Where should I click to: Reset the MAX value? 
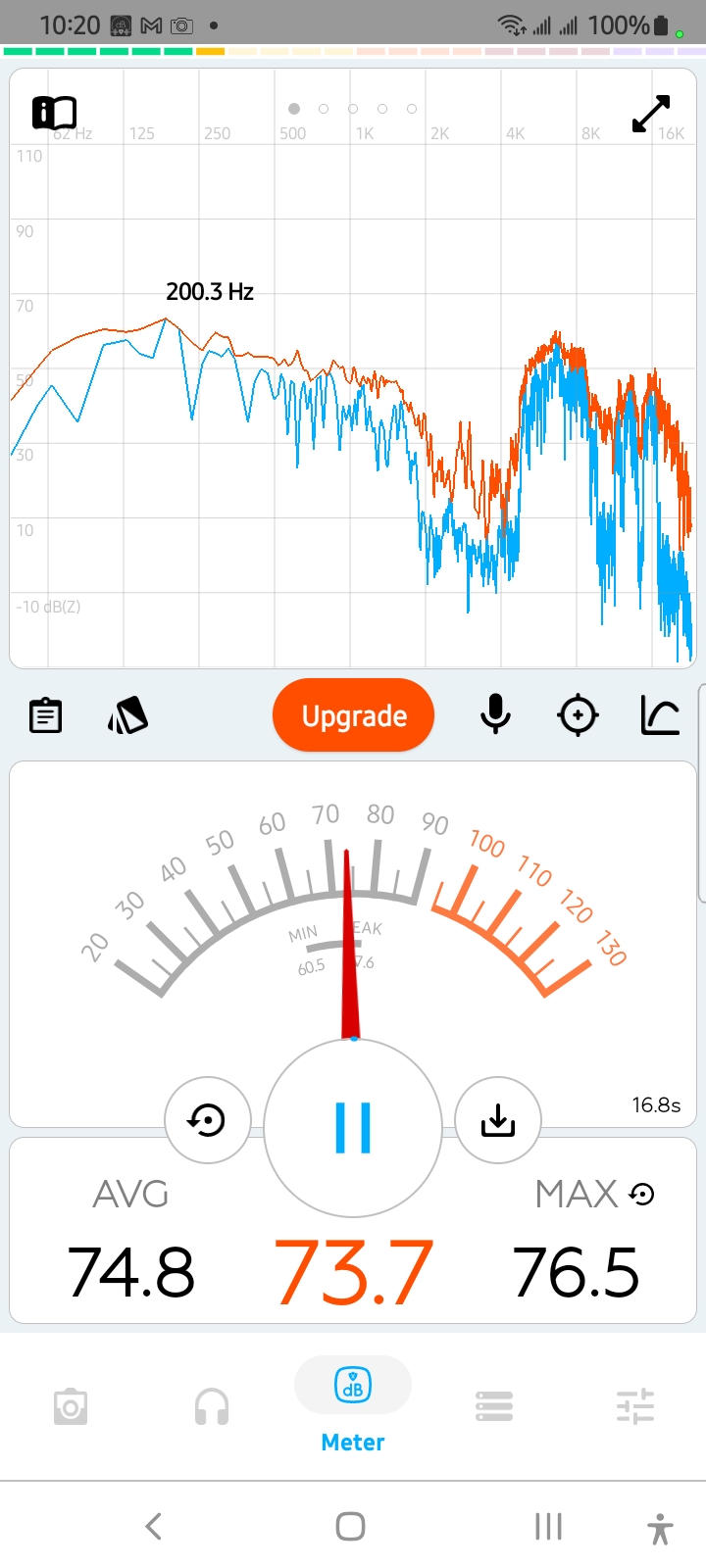642,1195
